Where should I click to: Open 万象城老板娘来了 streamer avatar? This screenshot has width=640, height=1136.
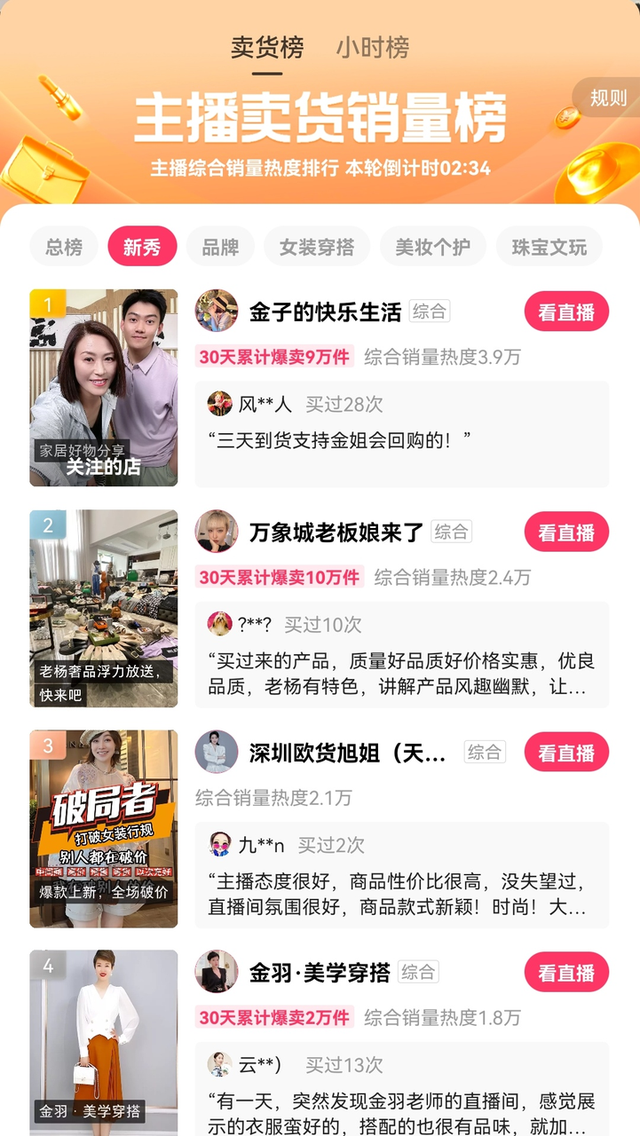(216, 531)
